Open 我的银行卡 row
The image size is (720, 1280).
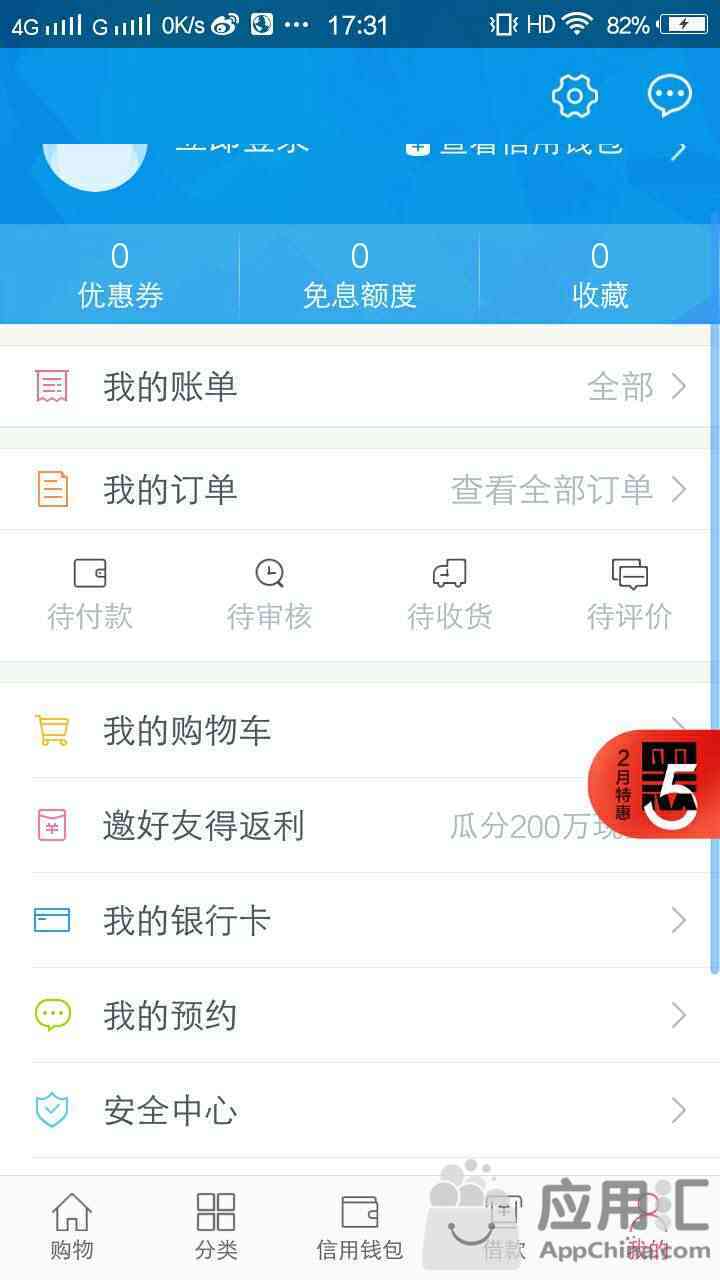pyautogui.click(x=360, y=921)
